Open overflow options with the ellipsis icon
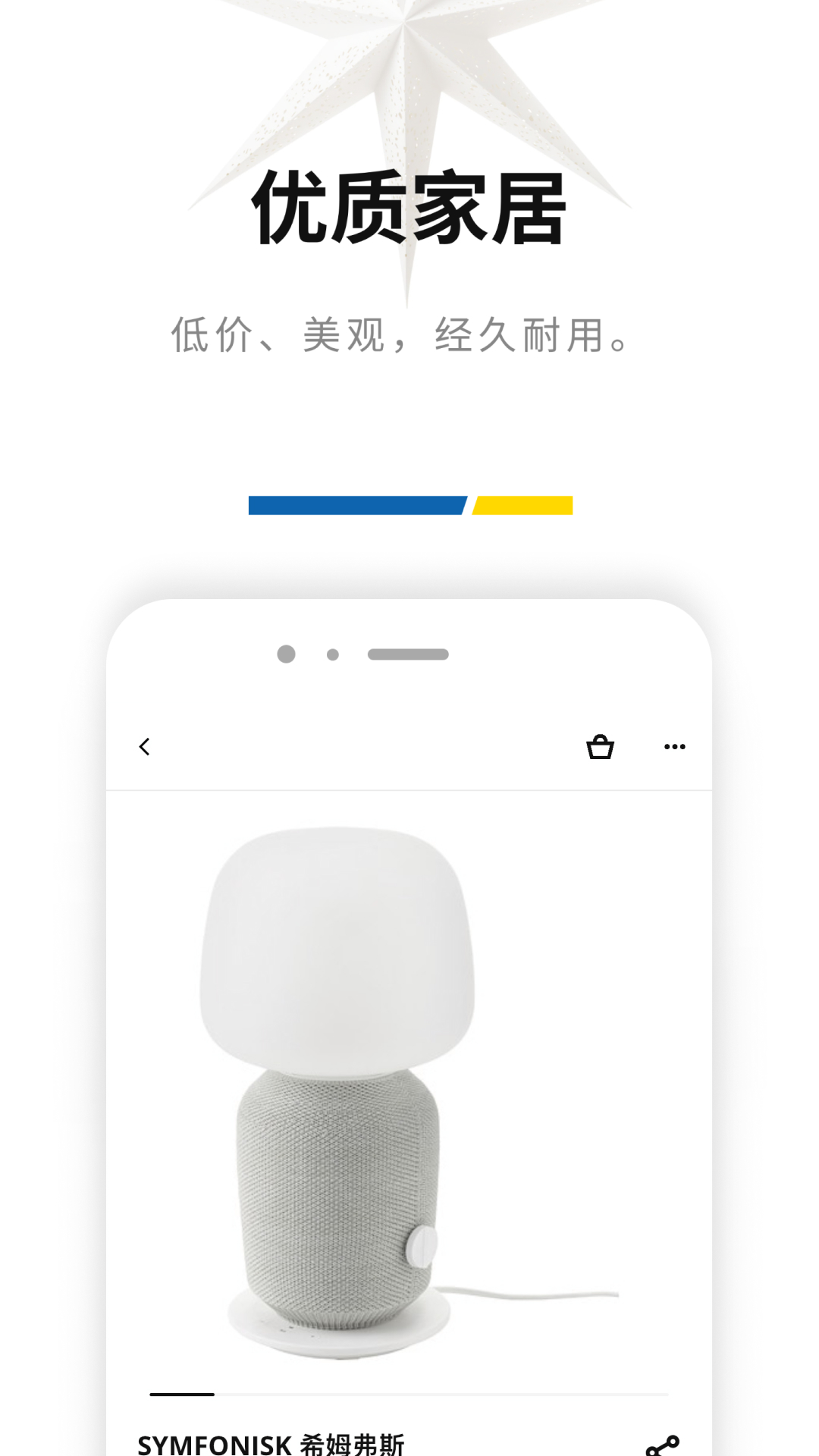The image size is (819, 1456). [x=674, y=747]
